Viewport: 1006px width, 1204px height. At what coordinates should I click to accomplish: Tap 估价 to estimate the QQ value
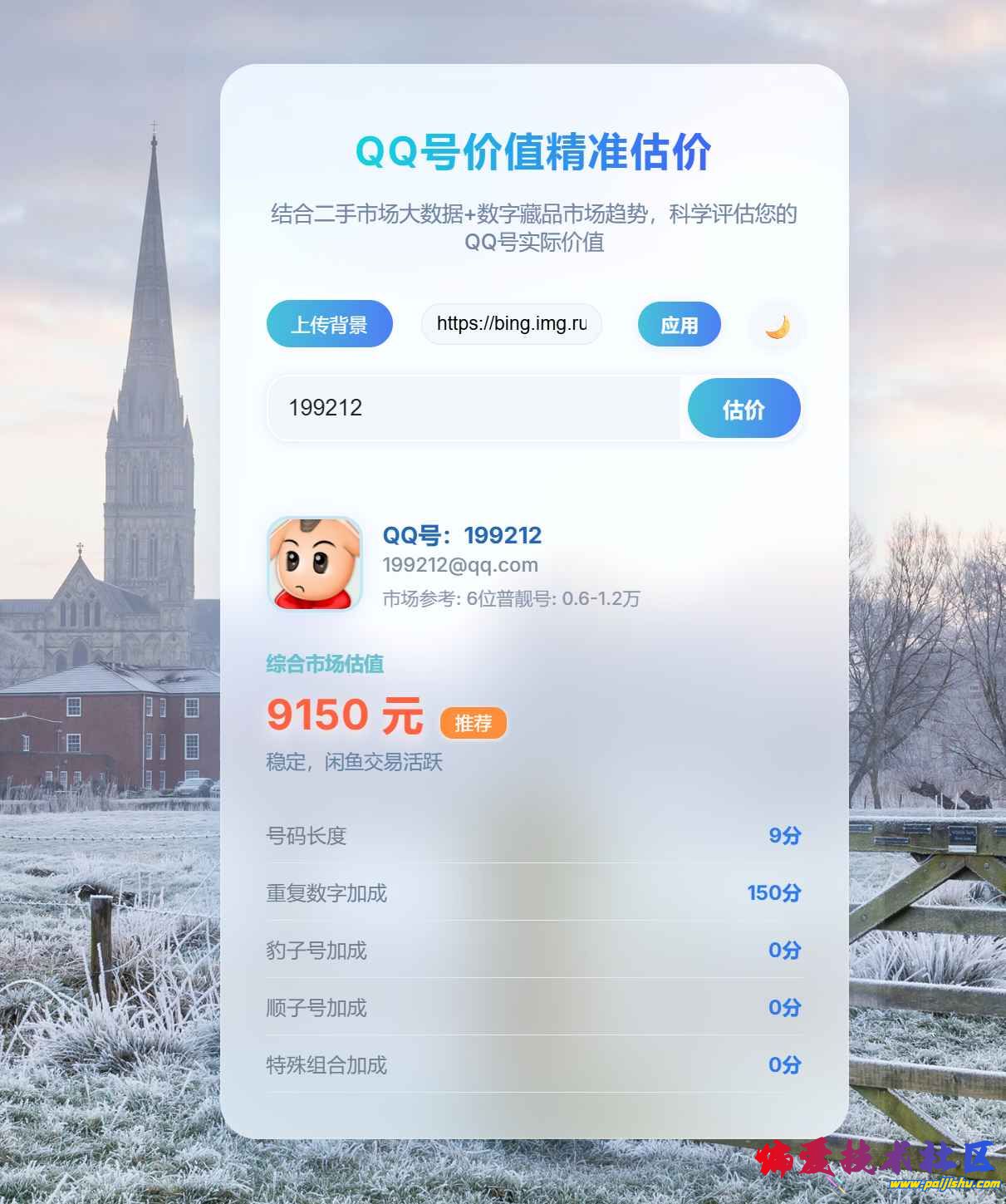743,409
